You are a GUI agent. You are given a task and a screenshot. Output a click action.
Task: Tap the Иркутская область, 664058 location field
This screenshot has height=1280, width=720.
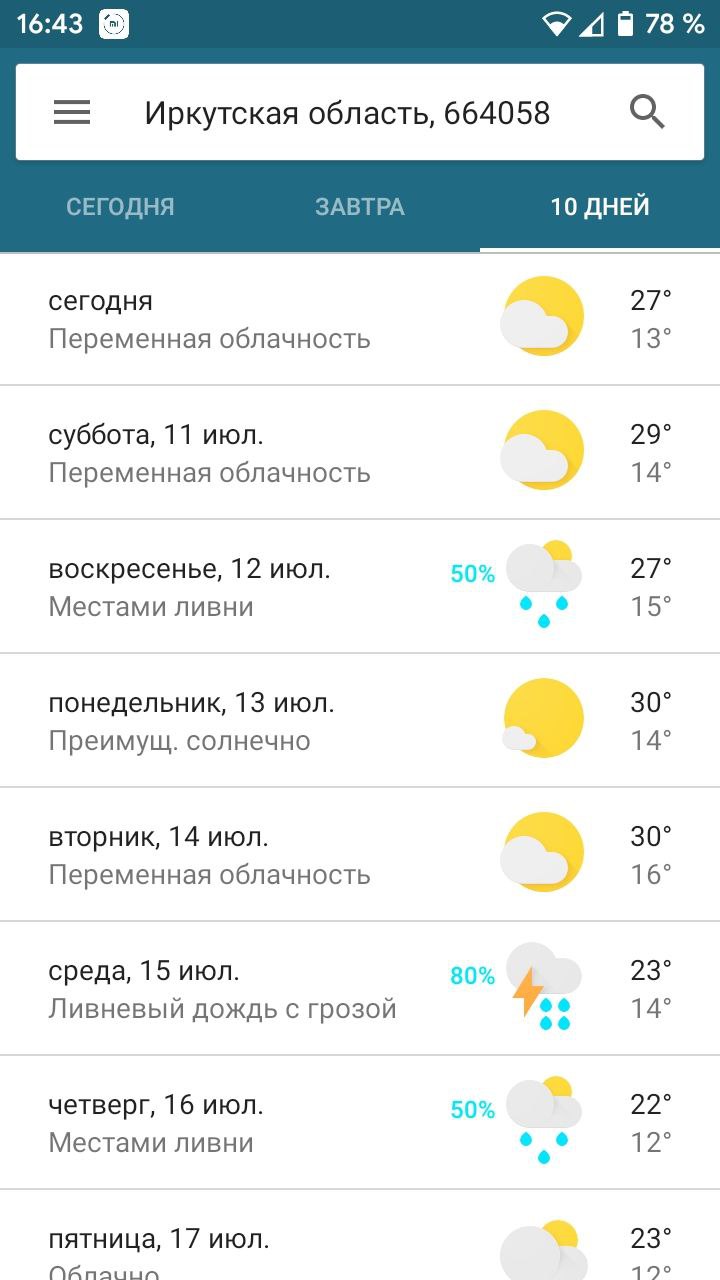347,113
